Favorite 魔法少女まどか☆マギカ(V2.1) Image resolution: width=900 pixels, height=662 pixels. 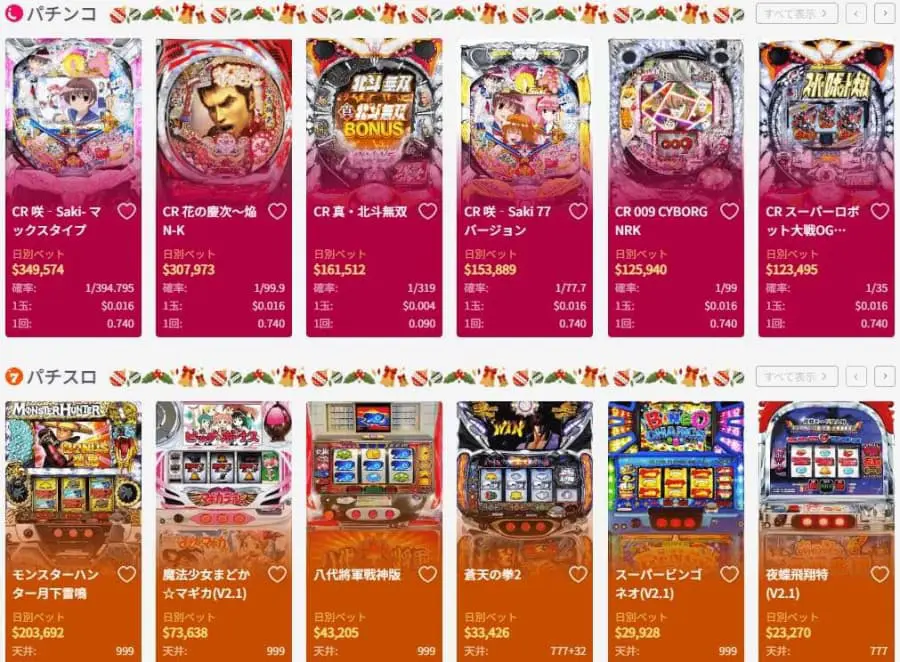pos(277,574)
